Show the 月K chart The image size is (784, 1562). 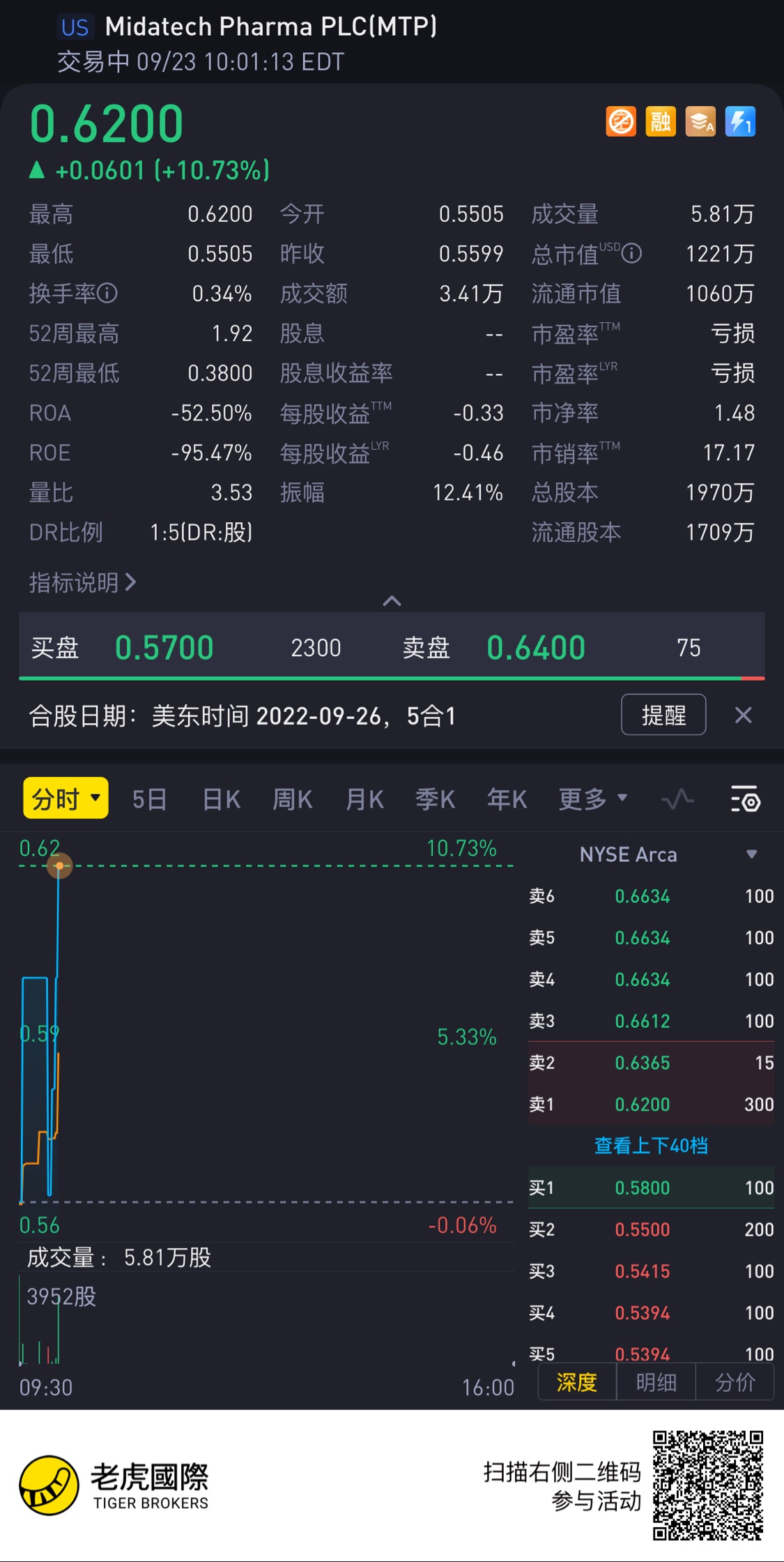point(364,799)
